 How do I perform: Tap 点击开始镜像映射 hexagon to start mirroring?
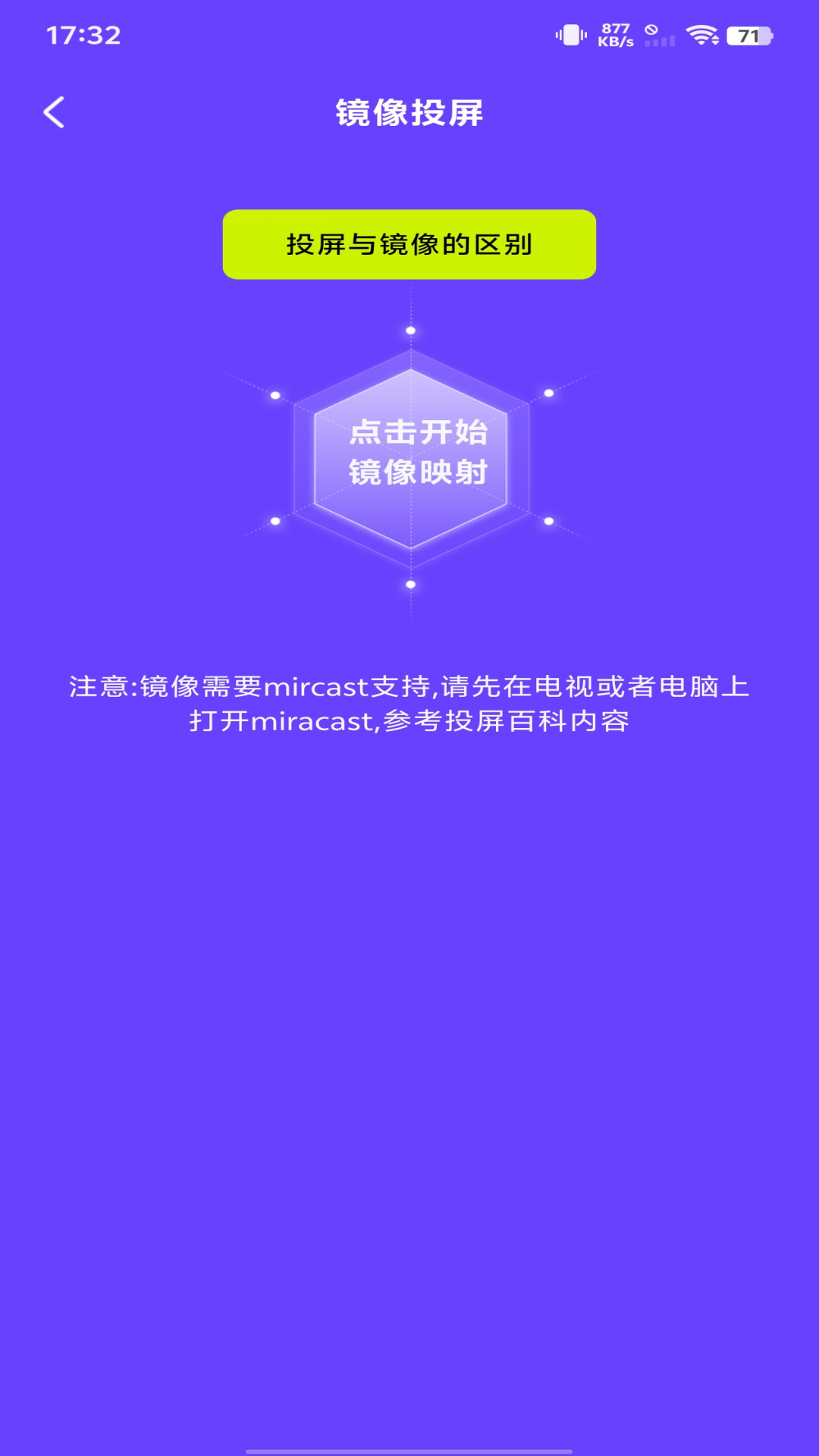[411, 455]
